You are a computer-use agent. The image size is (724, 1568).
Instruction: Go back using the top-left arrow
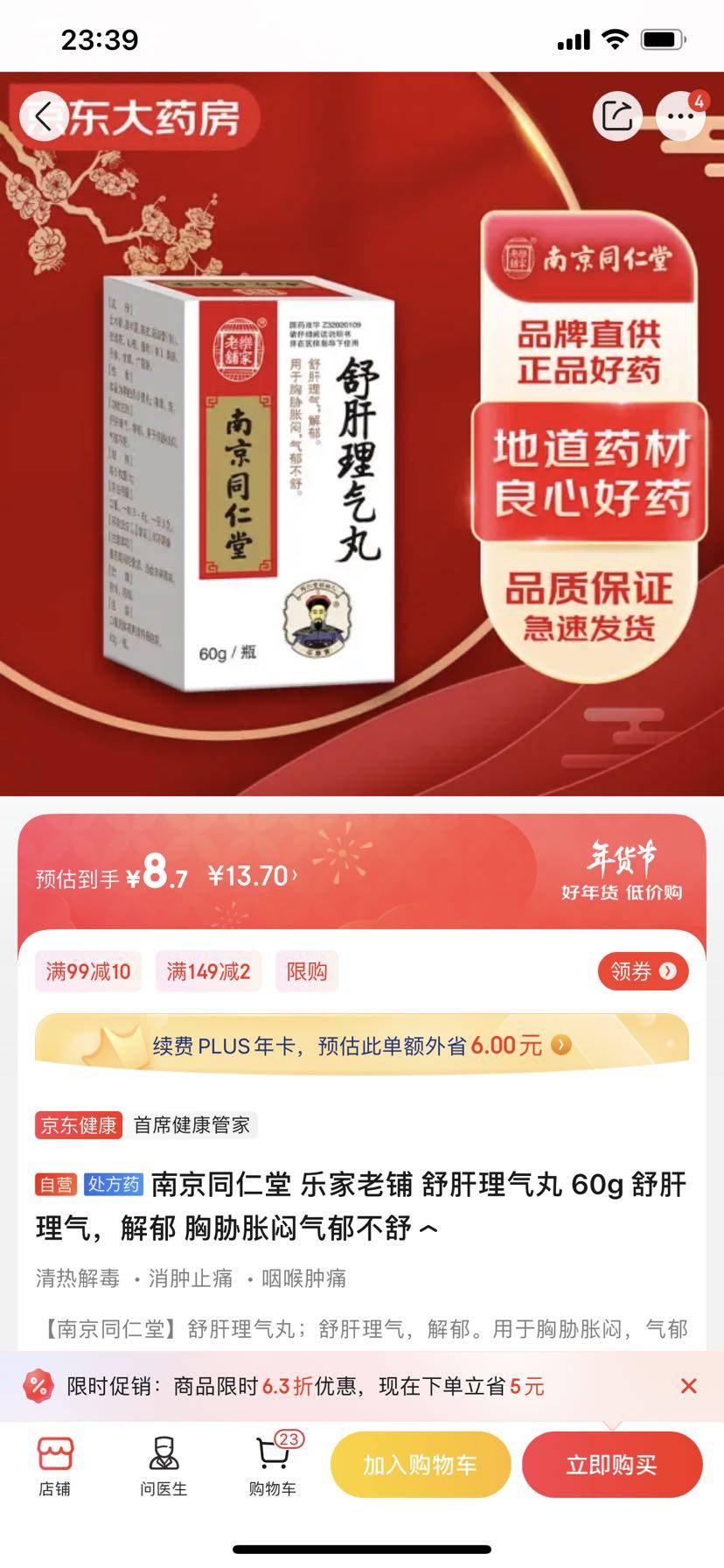pyautogui.click(x=43, y=116)
